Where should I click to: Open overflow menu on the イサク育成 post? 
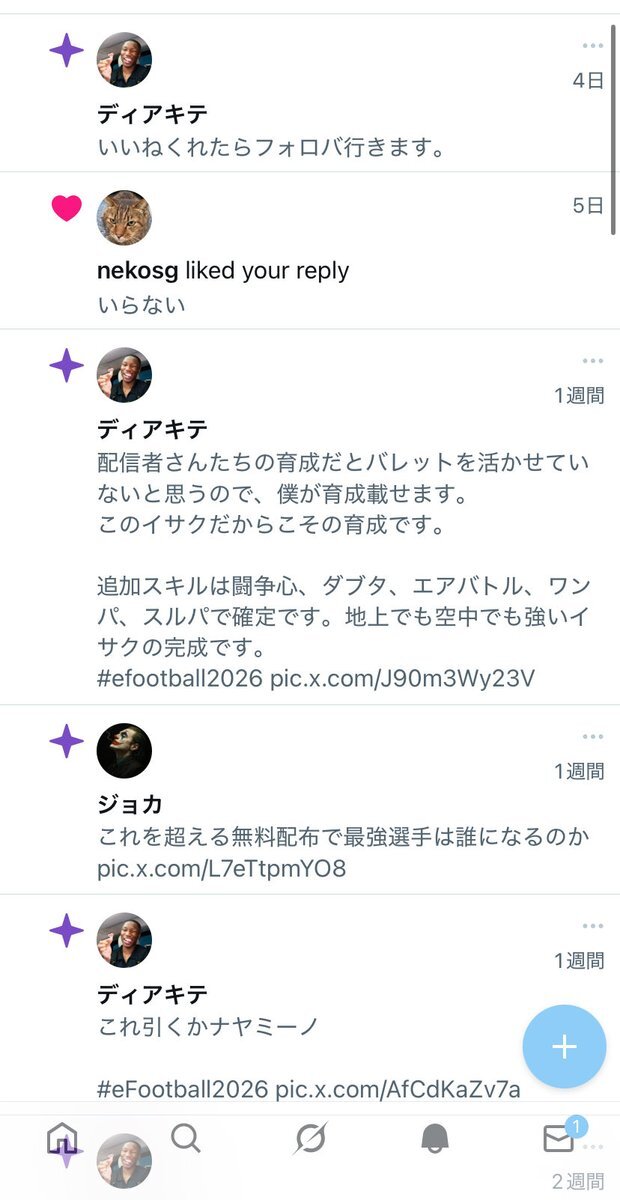(592, 361)
